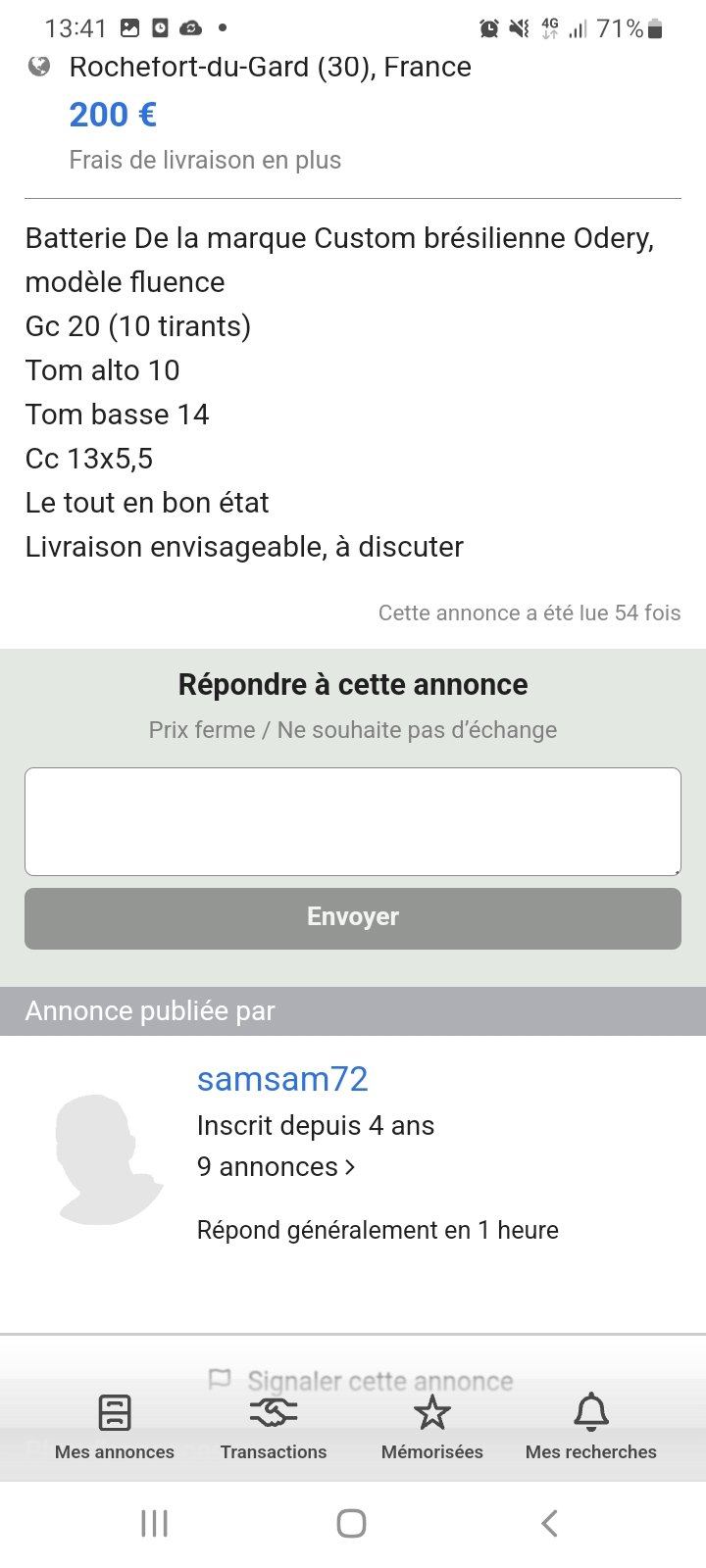Viewport: 706px width, 1568px height.
Task: Go to the Mémorisées saved listings
Action: 432,1426
